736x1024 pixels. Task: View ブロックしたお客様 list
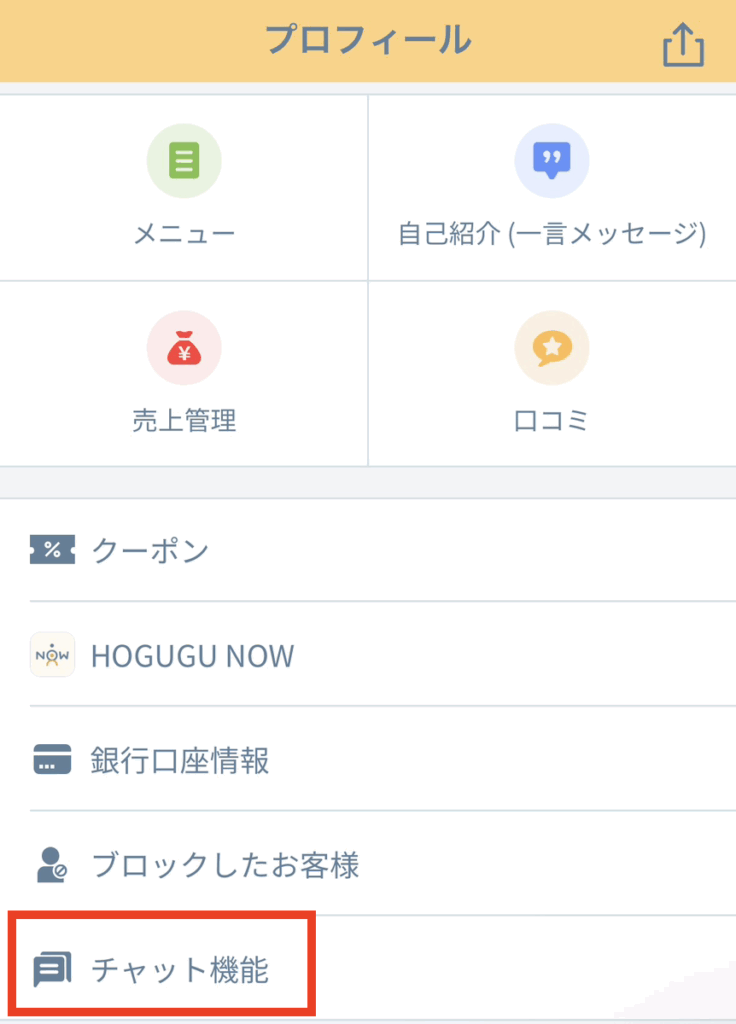pyautogui.click(x=224, y=865)
